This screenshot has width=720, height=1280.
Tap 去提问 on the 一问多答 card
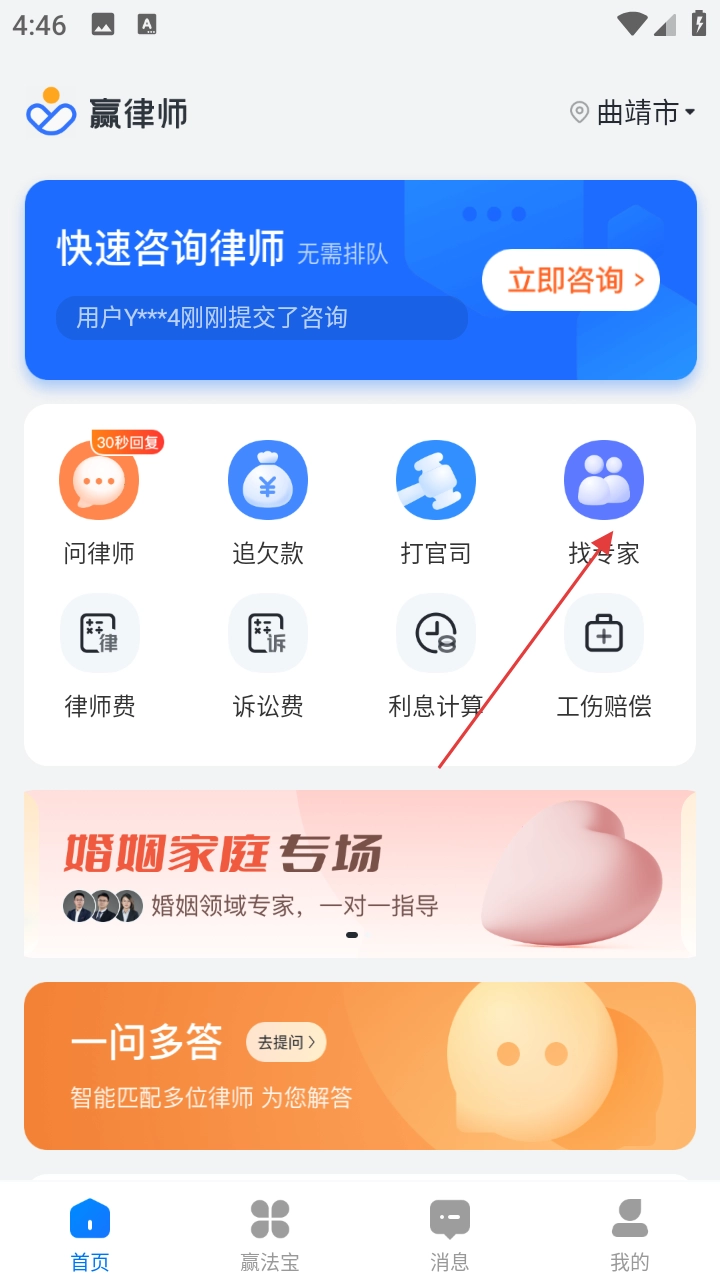[286, 1043]
